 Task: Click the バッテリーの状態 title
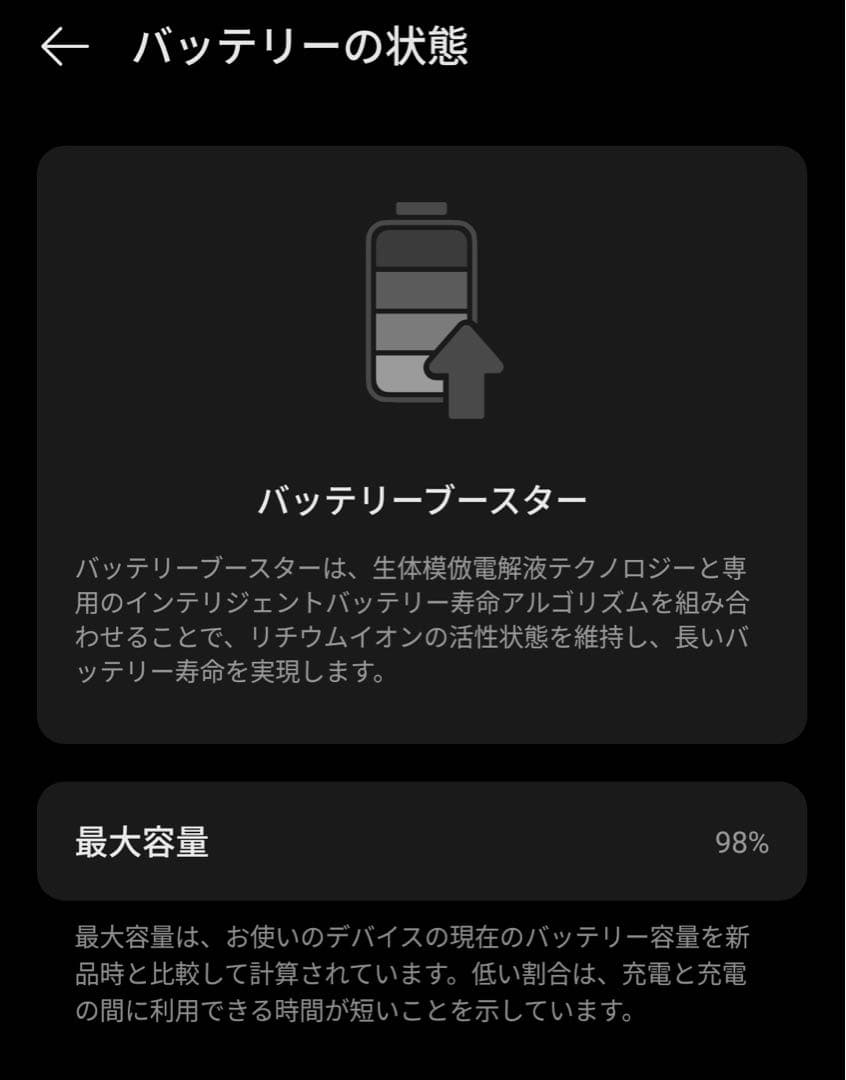coord(300,48)
